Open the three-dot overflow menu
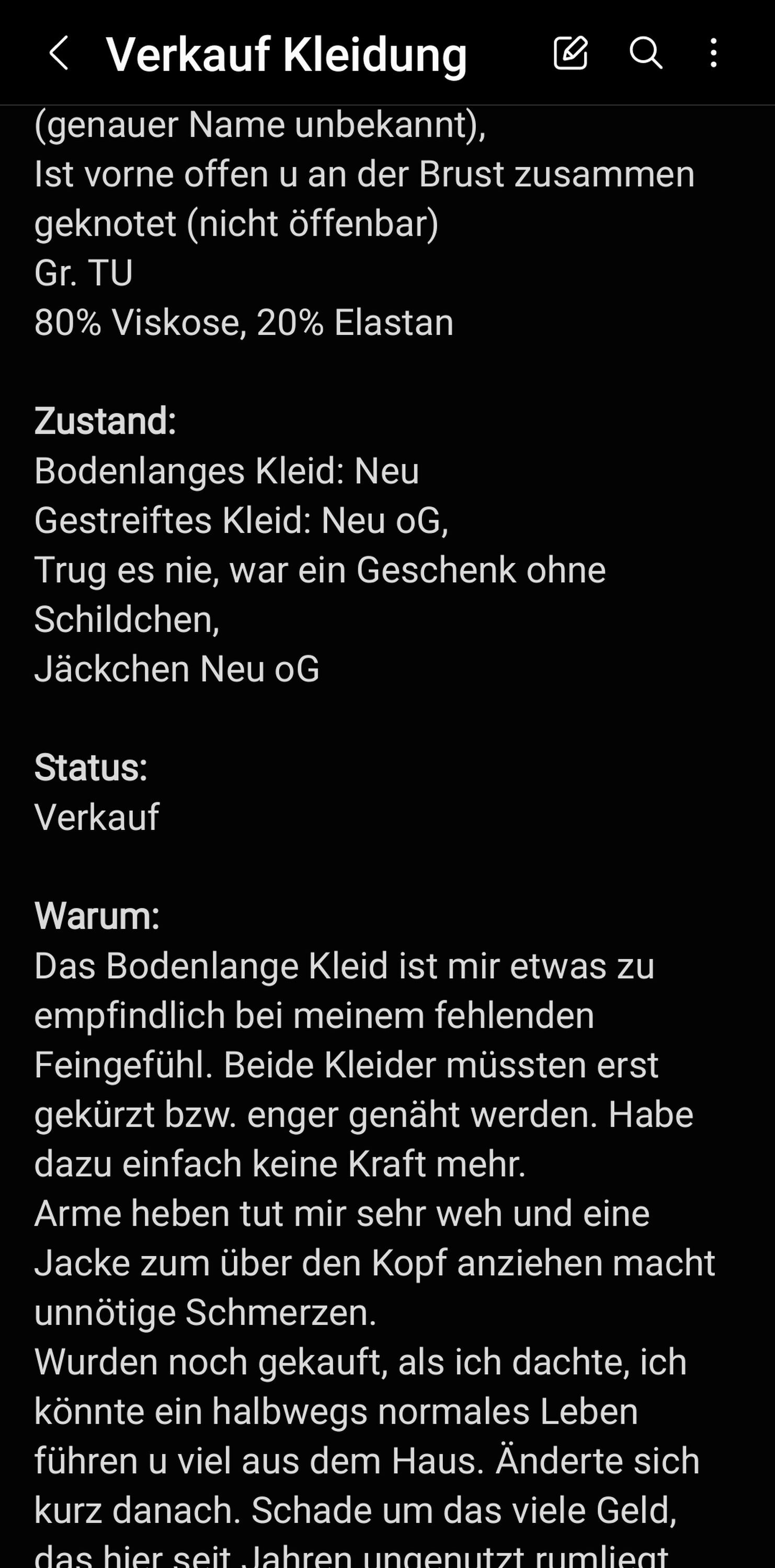 point(713,53)
